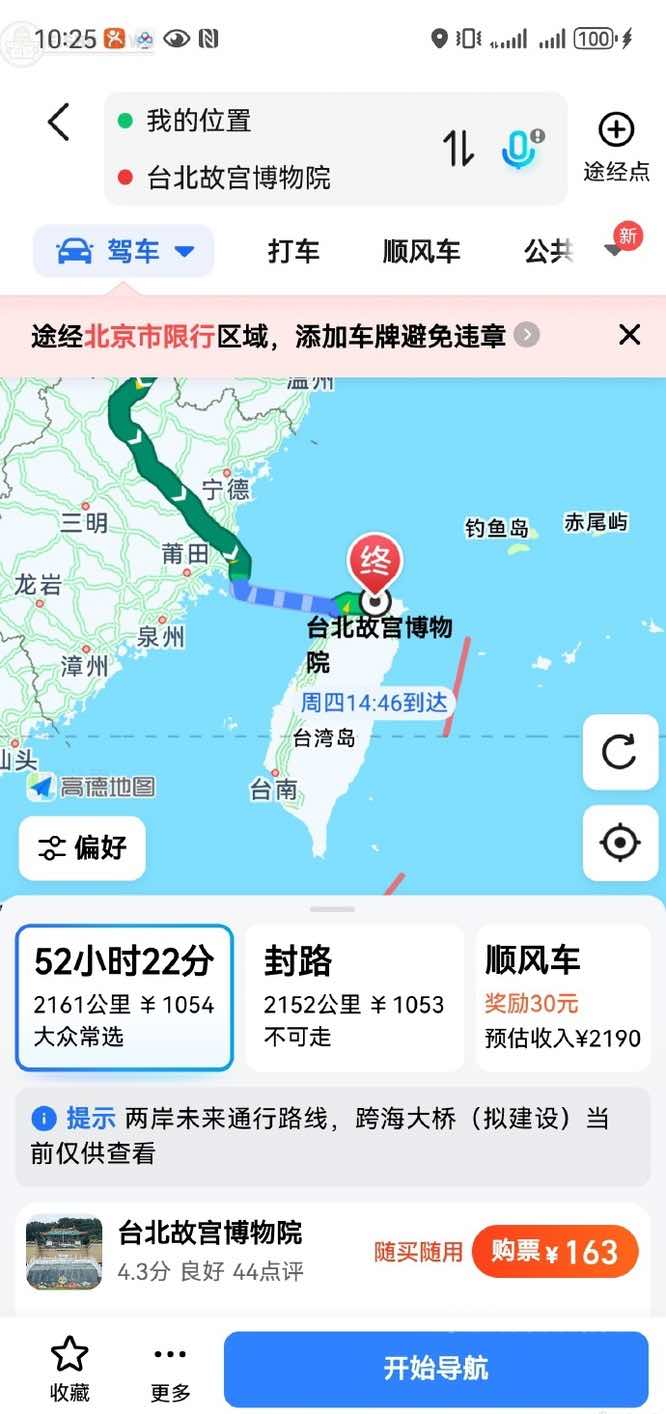This screenshot has width=666, height=1414.
Task: Go back using the top-left arrow
Action: [59, 123]
